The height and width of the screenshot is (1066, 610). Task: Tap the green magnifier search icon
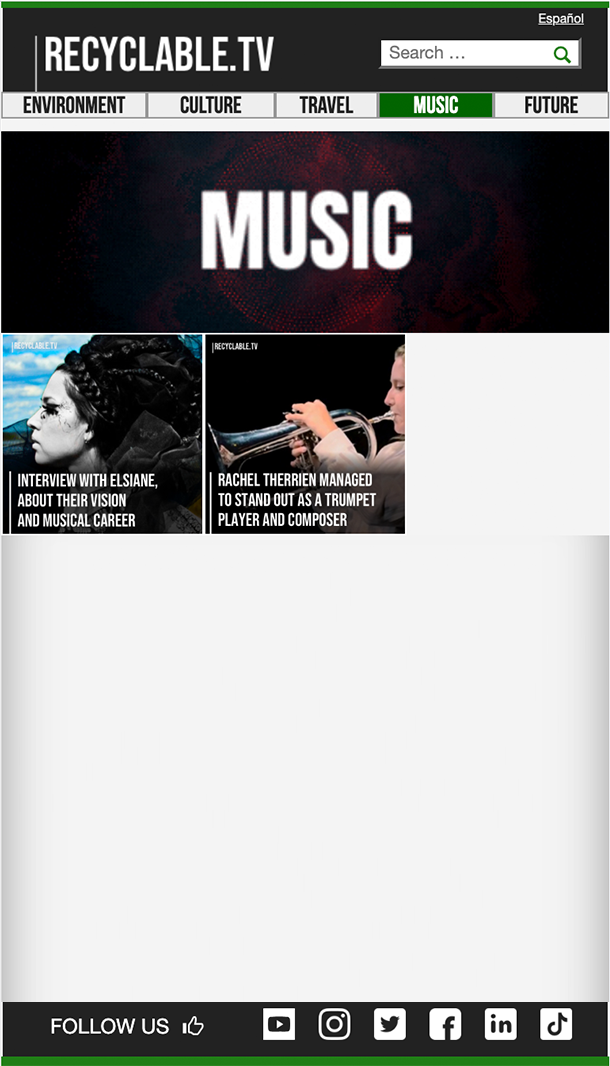point(563,55)
